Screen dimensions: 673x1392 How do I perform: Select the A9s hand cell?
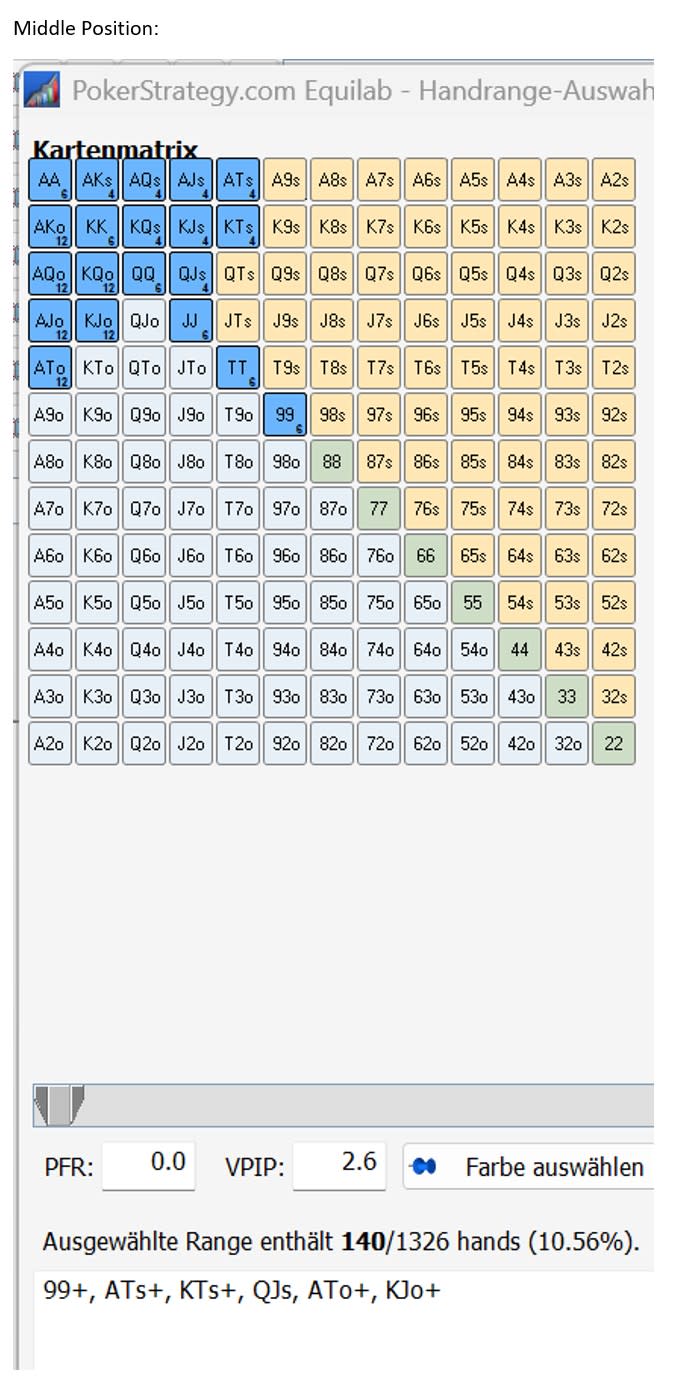click(285, 180)
